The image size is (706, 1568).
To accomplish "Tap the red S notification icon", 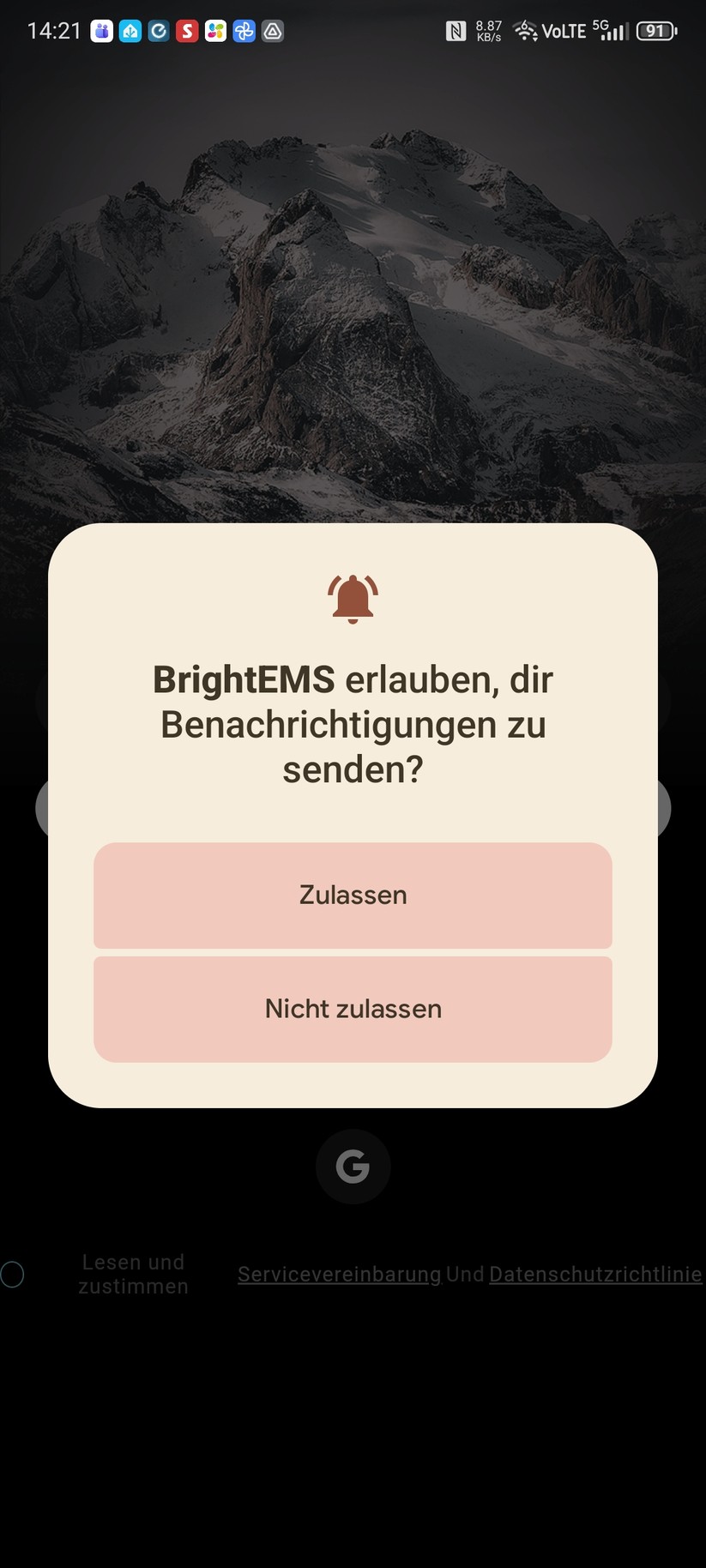I will point(188,31).
